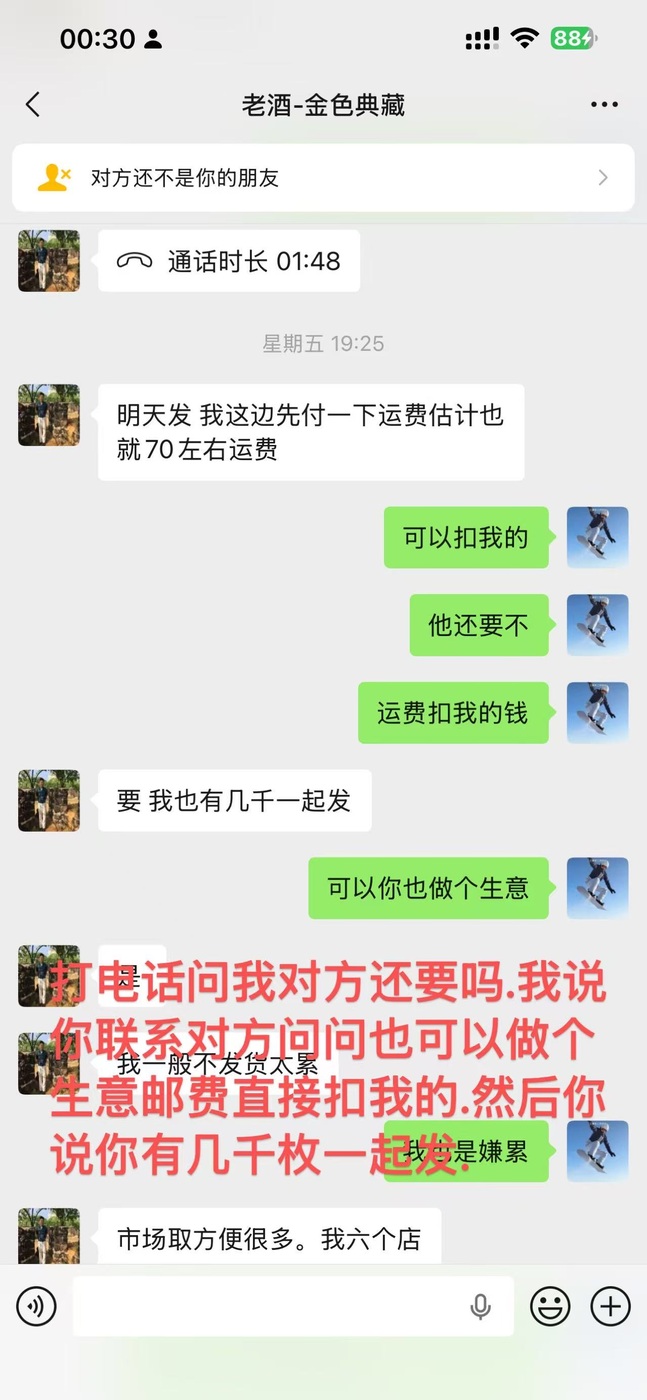Open the 对方还不是你的朋友 banner
Screen dimensions: 647x1400
click(x=323, y=178)
